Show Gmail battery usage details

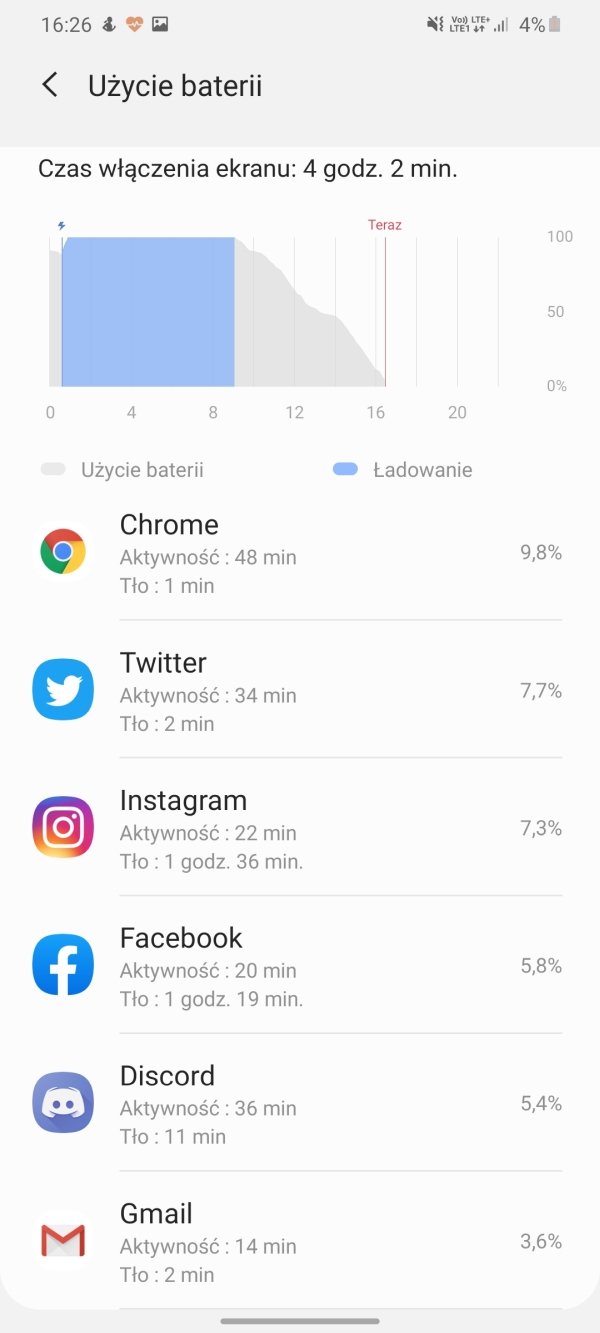(x=300, y=1241)
